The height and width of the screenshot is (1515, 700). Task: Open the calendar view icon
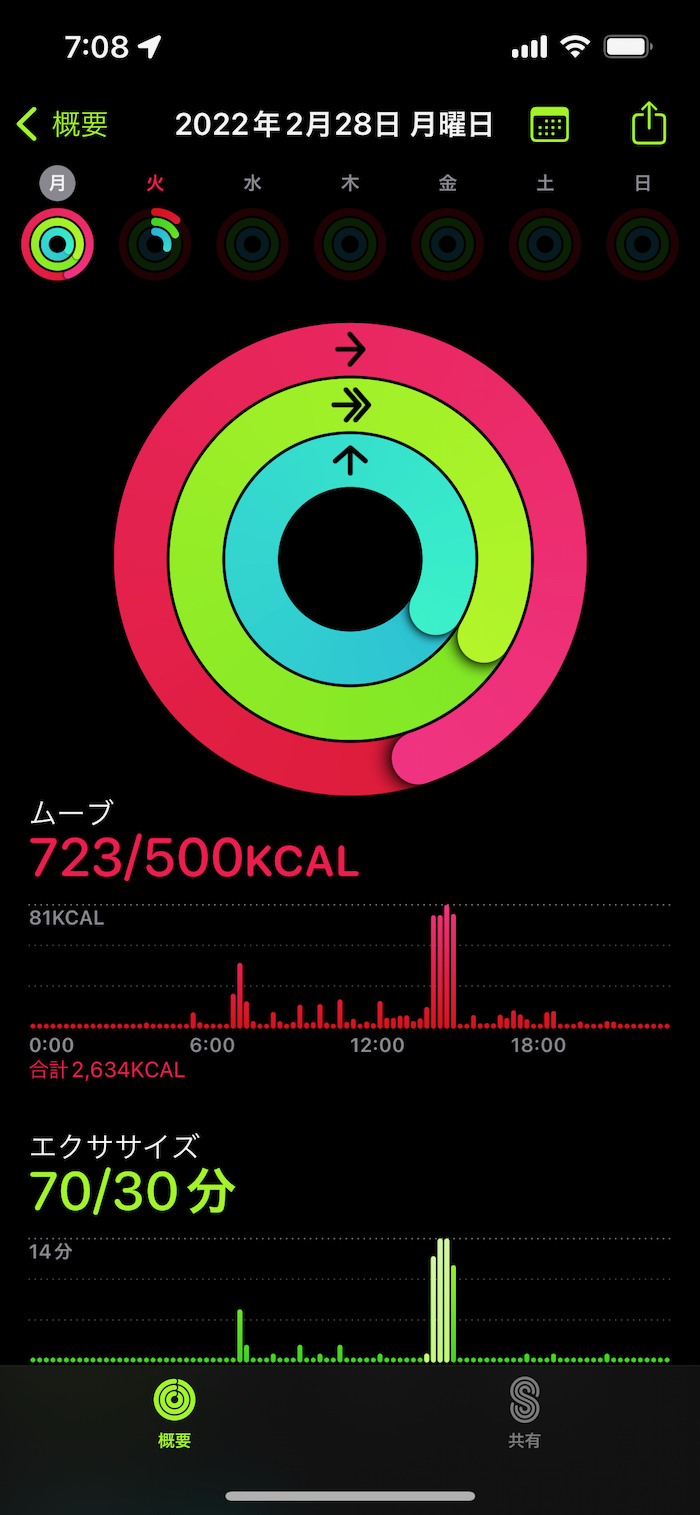coord(549,125)
